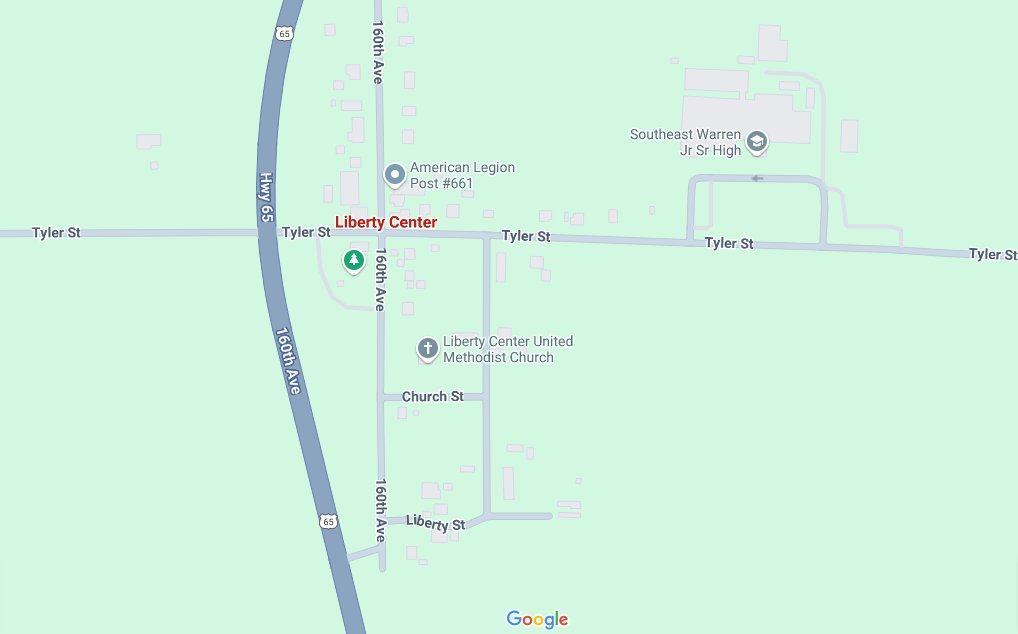Open the green park pin on the map
This screenshot has width=1018, height=634.
[x=353, y=261]
